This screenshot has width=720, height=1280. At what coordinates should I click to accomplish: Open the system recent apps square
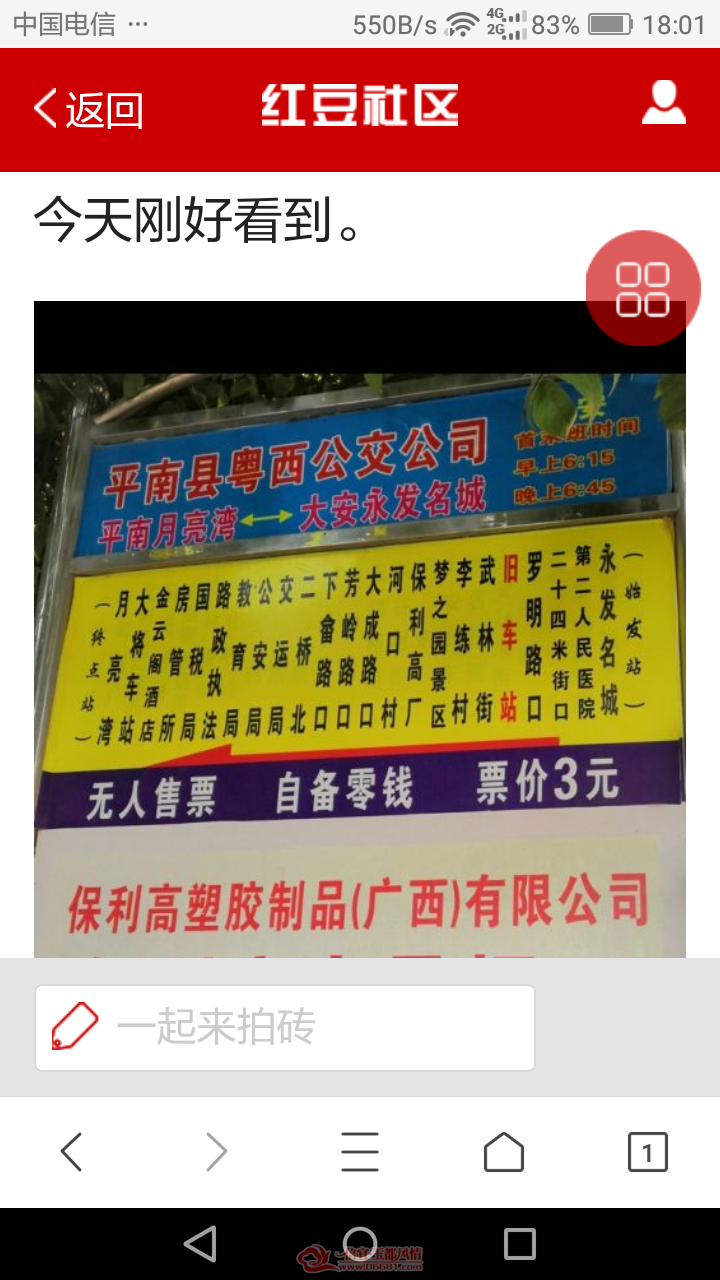[x=520, y=1244]
